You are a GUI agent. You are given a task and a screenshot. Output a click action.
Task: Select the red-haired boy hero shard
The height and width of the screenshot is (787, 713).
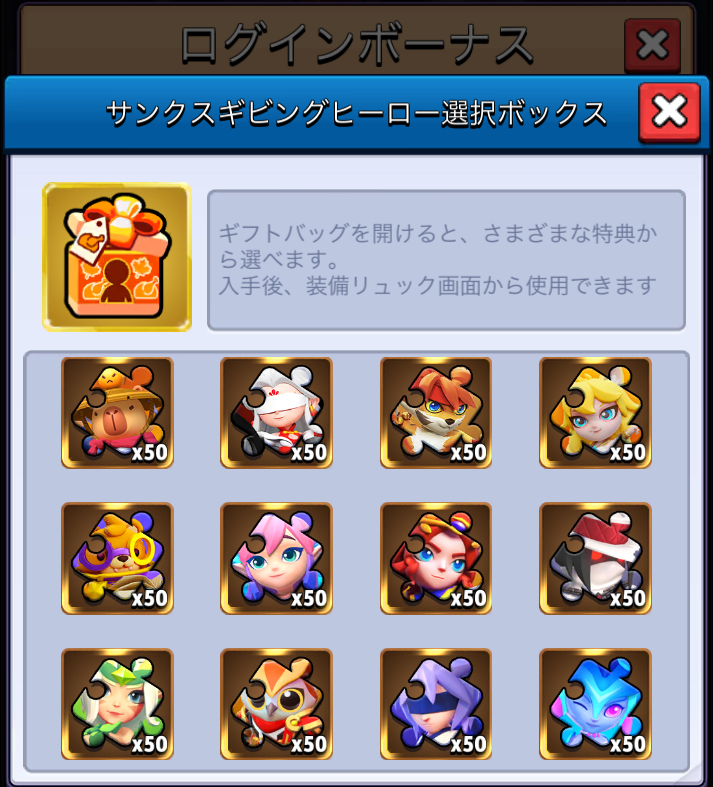point(436,558)
